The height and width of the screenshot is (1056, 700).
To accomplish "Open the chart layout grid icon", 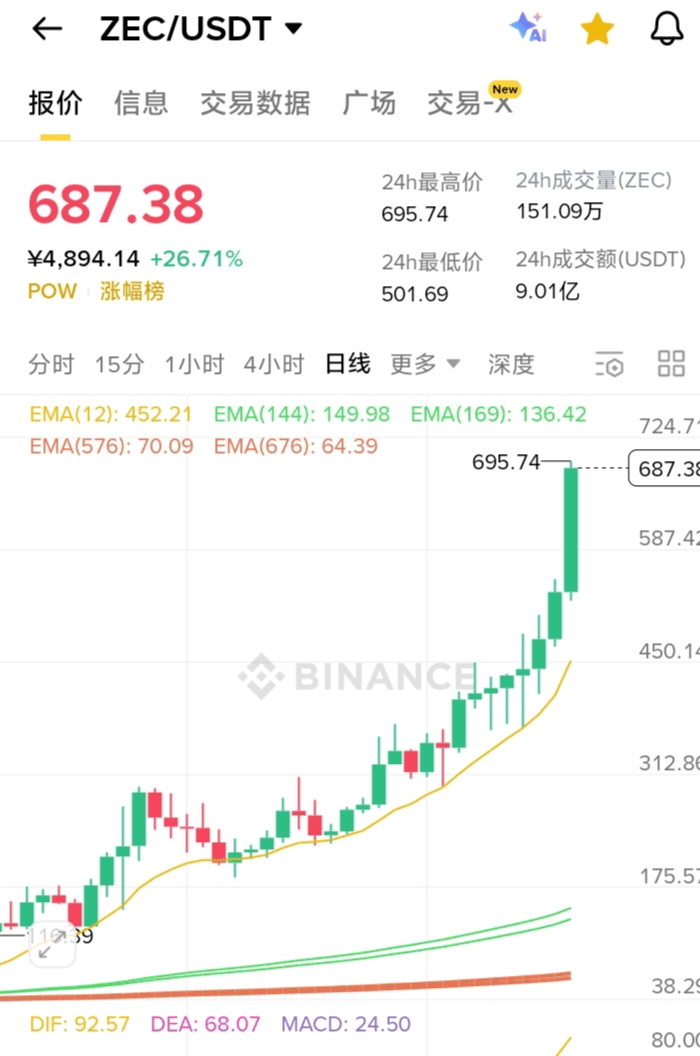I will [x=671, y=364].
